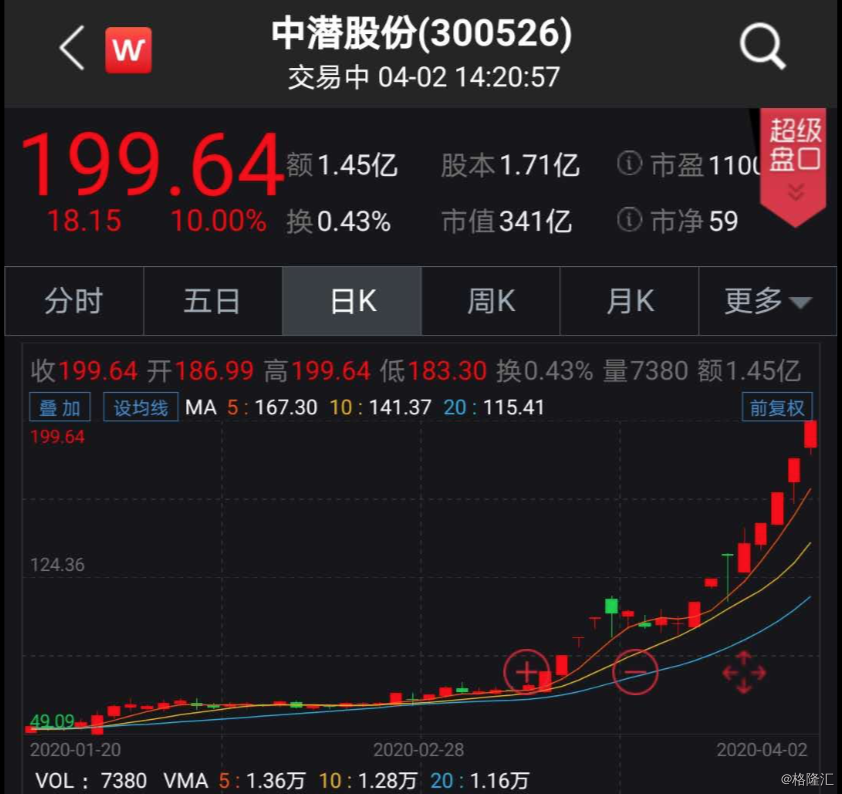The image size is (842, 794).
Task: Show info about 市盈
Action: pos(629,164)
